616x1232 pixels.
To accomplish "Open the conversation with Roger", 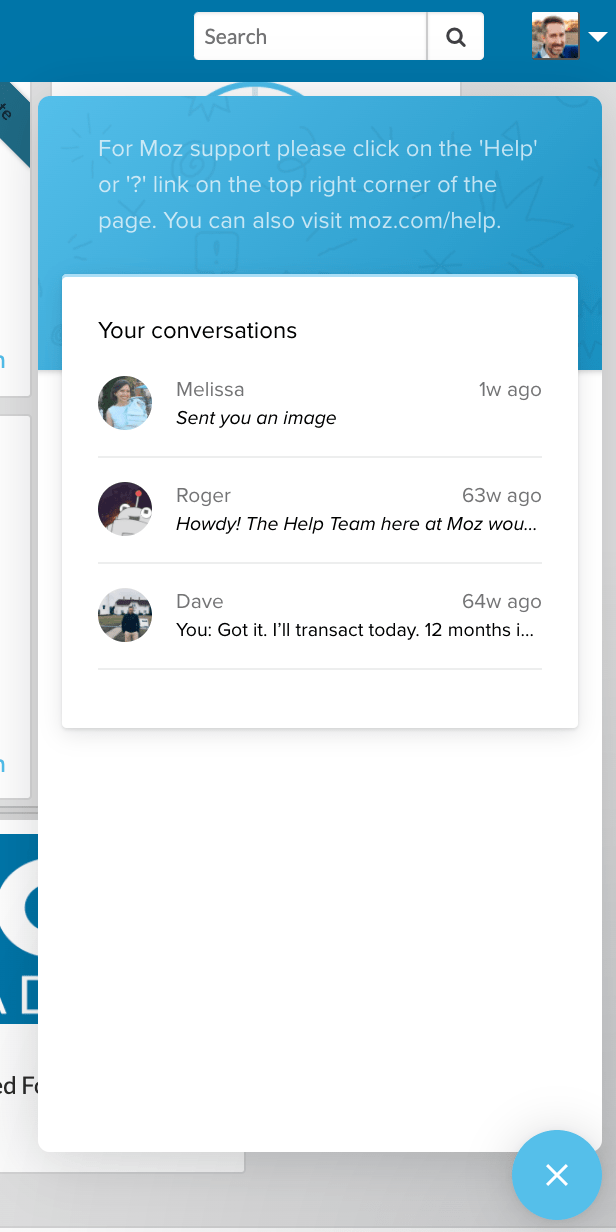I will [320, 510].
